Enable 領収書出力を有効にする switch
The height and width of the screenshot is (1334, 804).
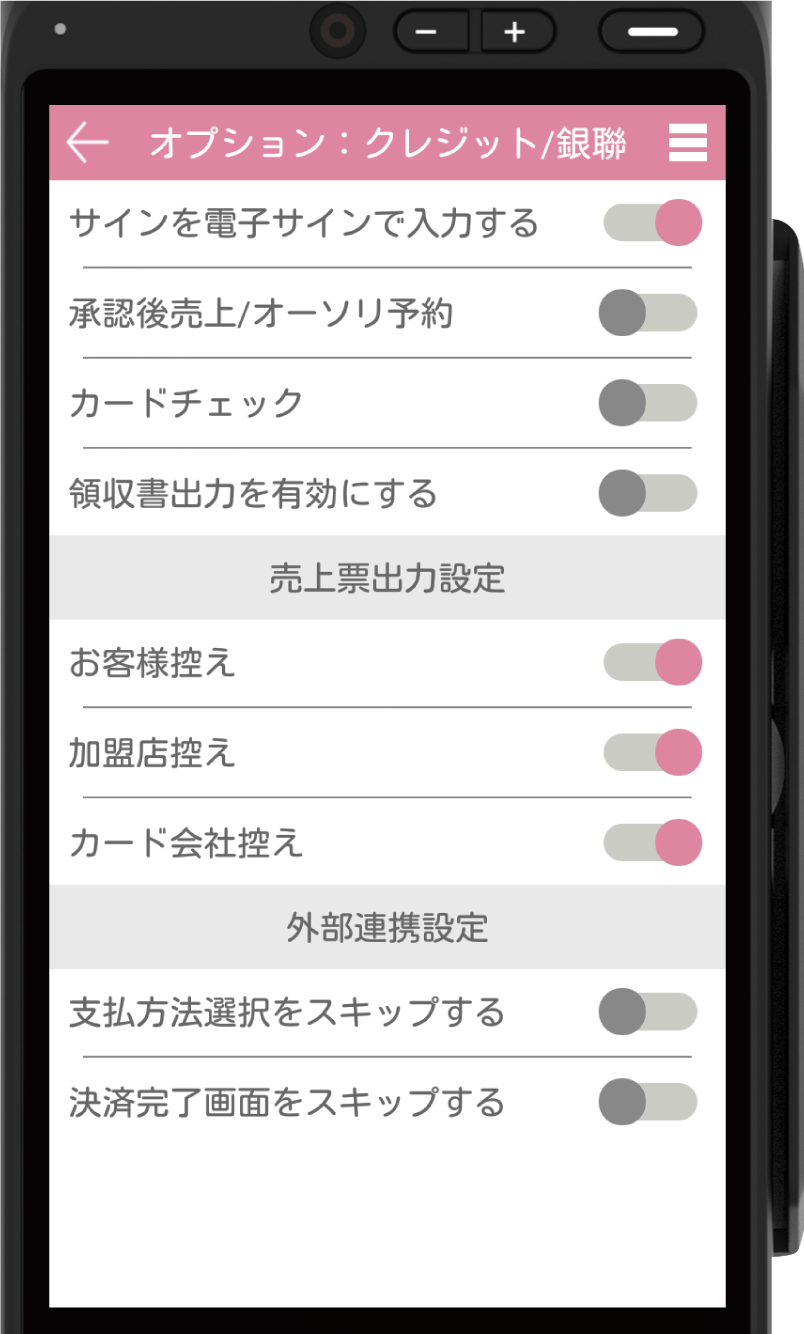coord(647,493)
